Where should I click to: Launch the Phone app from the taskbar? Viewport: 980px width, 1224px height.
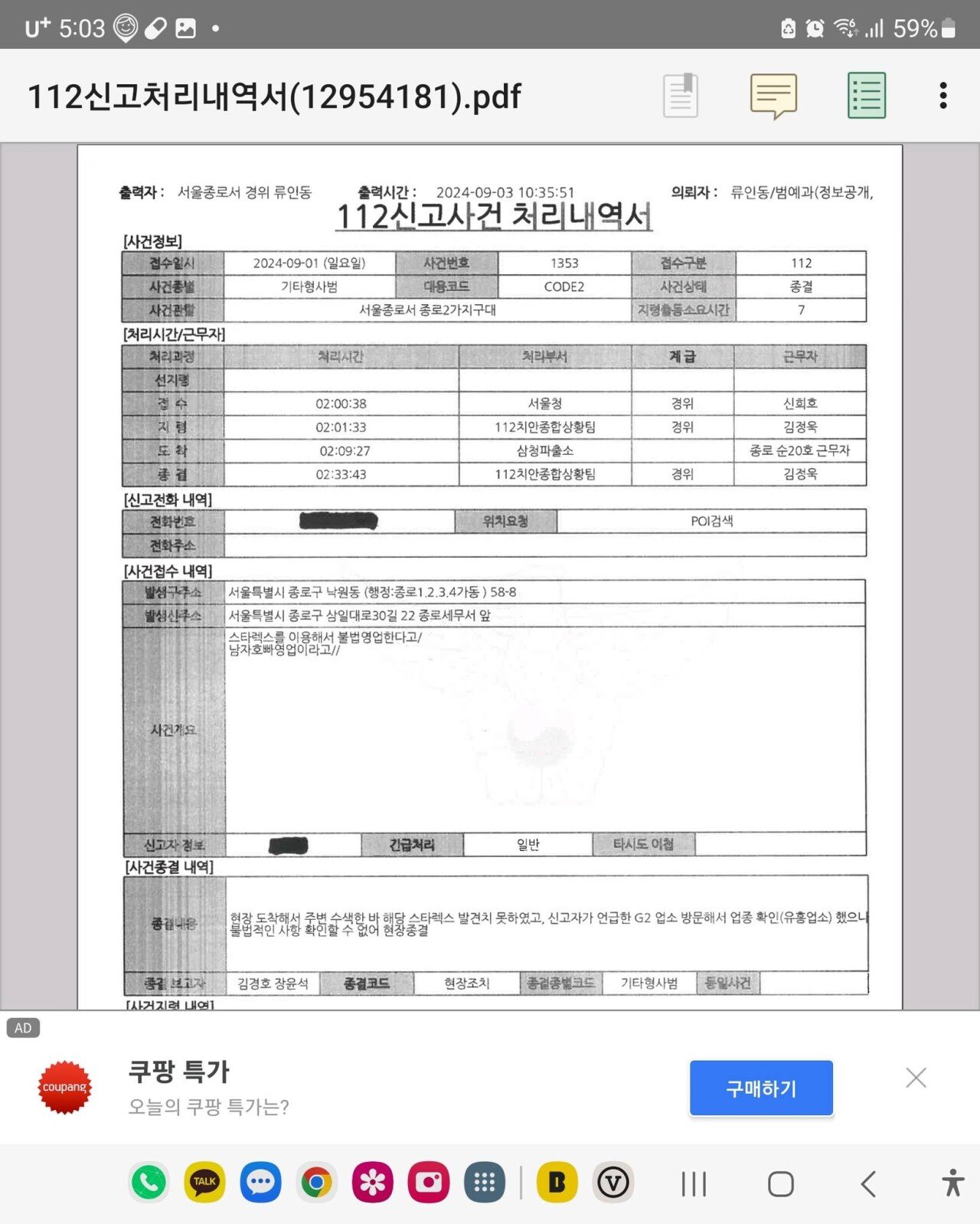click(x=149, y=1182)
